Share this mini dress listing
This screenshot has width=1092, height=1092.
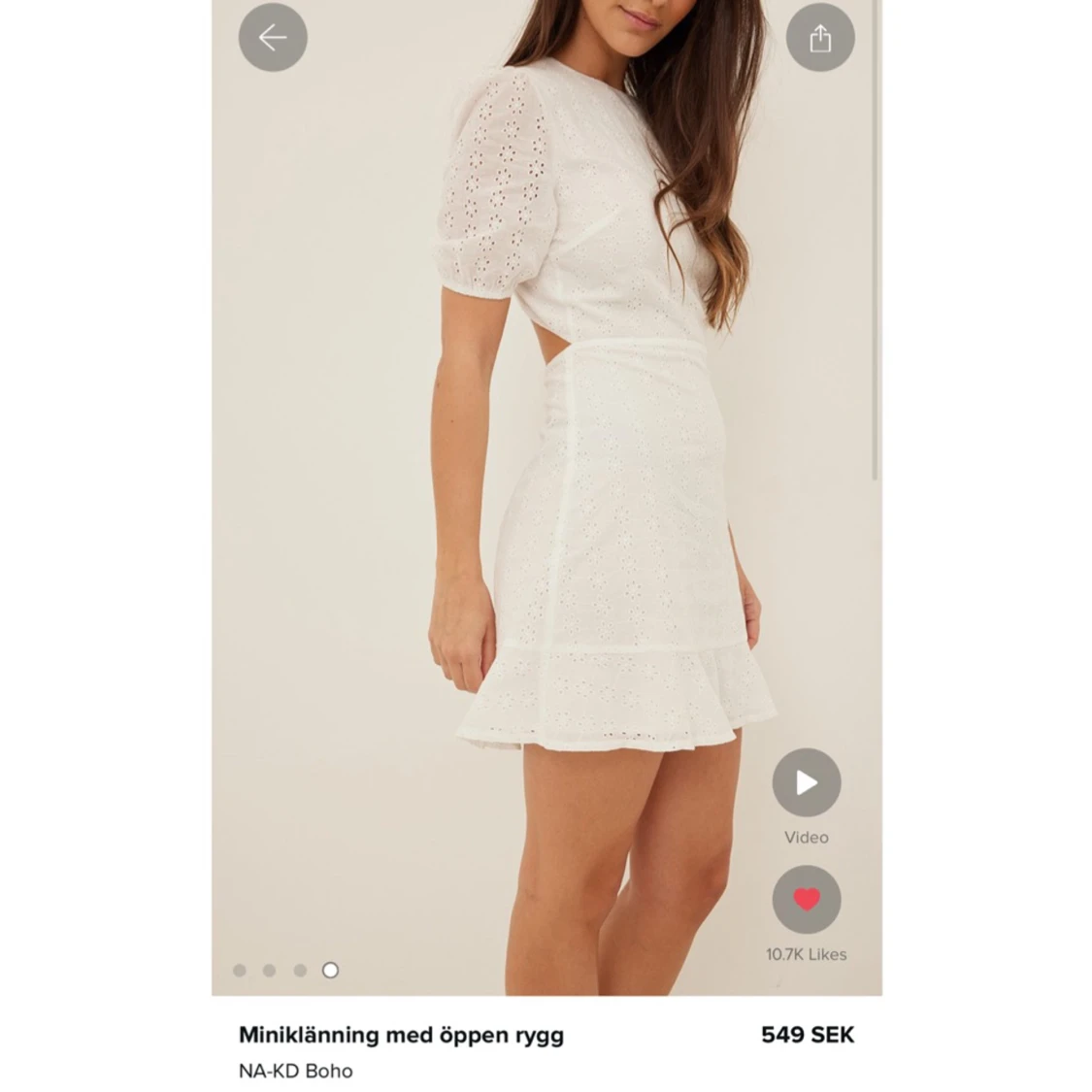click(x=820, y=38)
